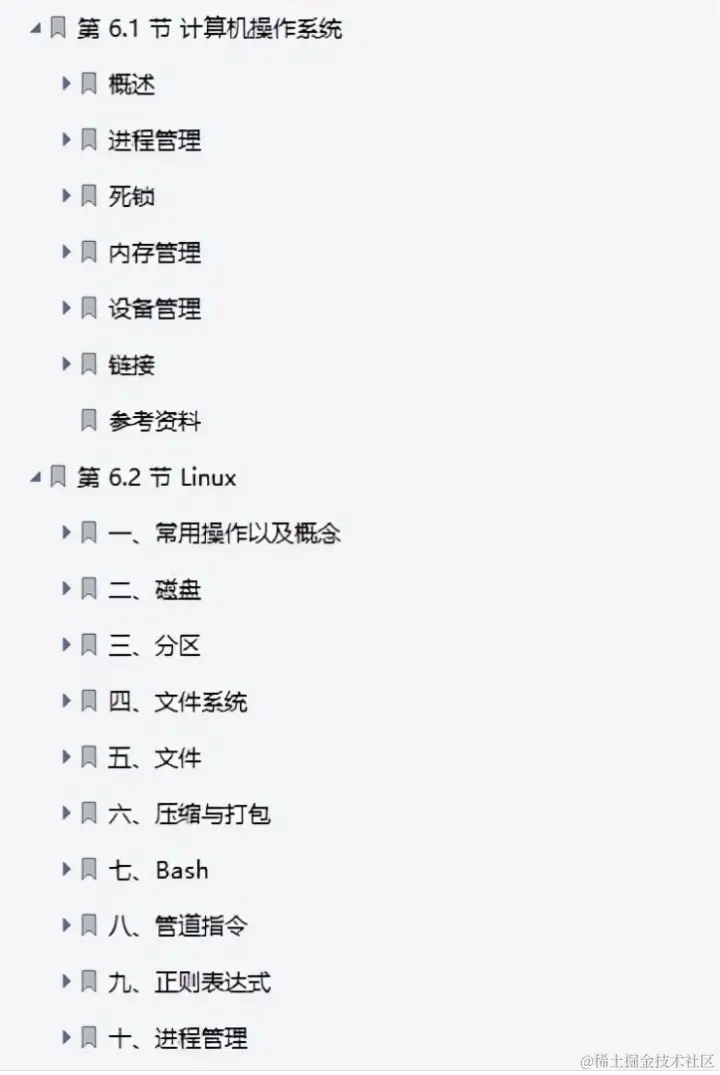Expand the 内存管理 bookmark

coord(67,252)
